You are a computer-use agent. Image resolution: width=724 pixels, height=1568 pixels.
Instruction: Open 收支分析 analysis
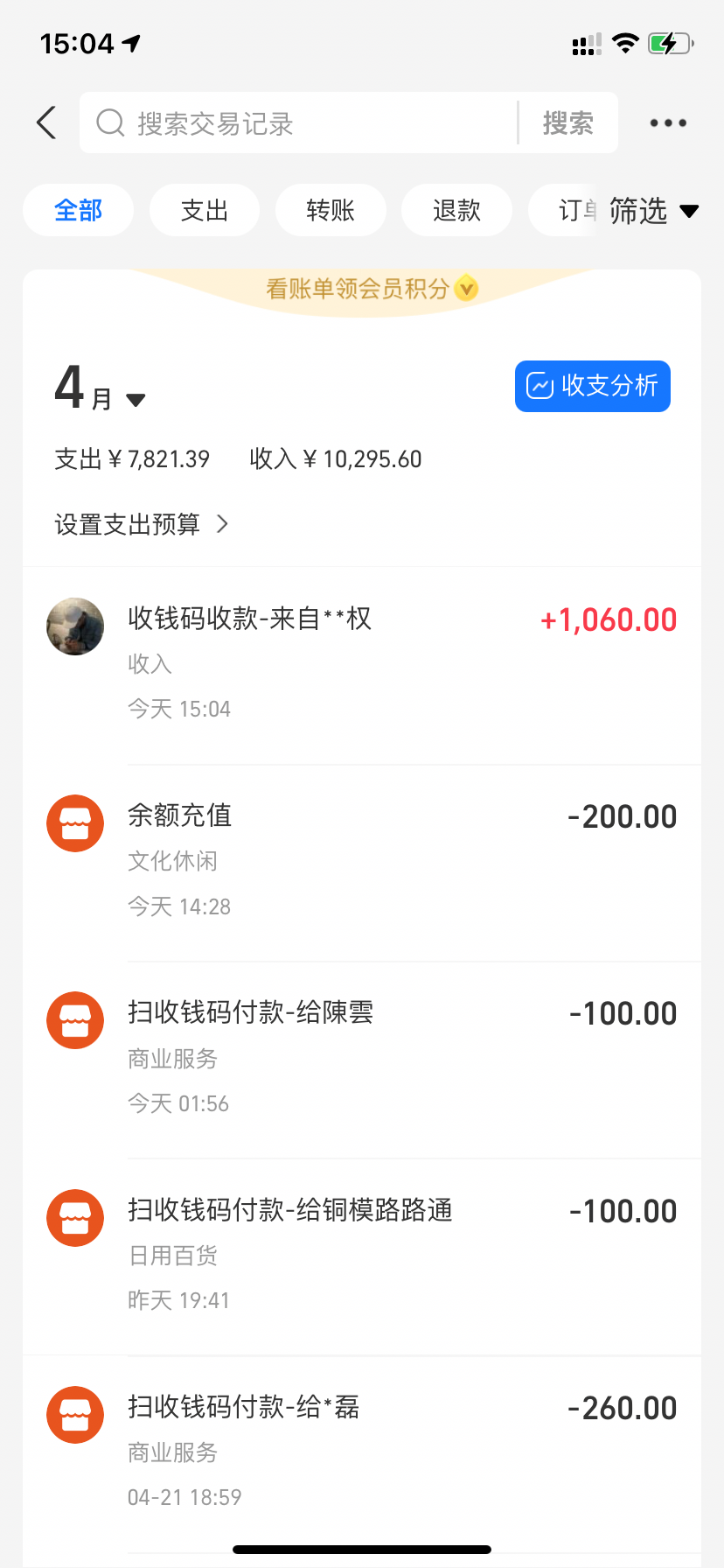pyautogui.click(x=592, y=386)
